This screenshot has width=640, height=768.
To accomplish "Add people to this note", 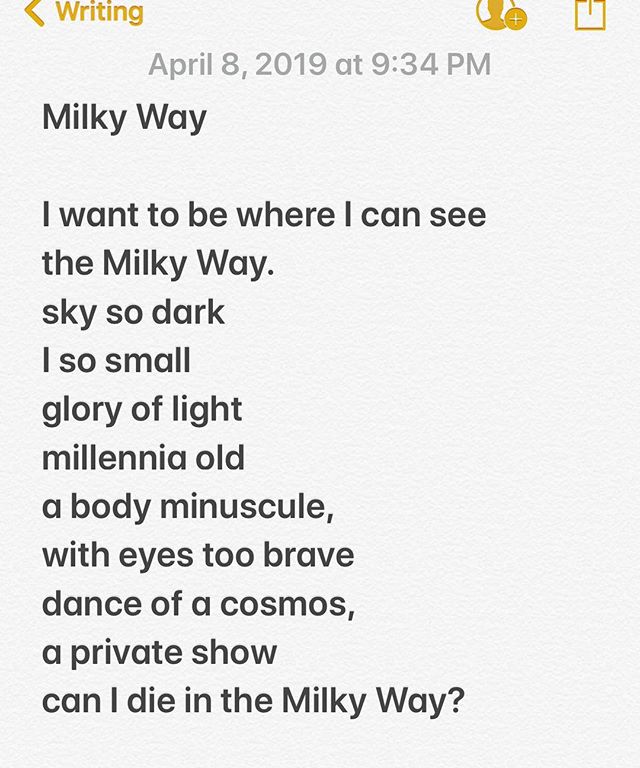I will click(x=499, y=13).
